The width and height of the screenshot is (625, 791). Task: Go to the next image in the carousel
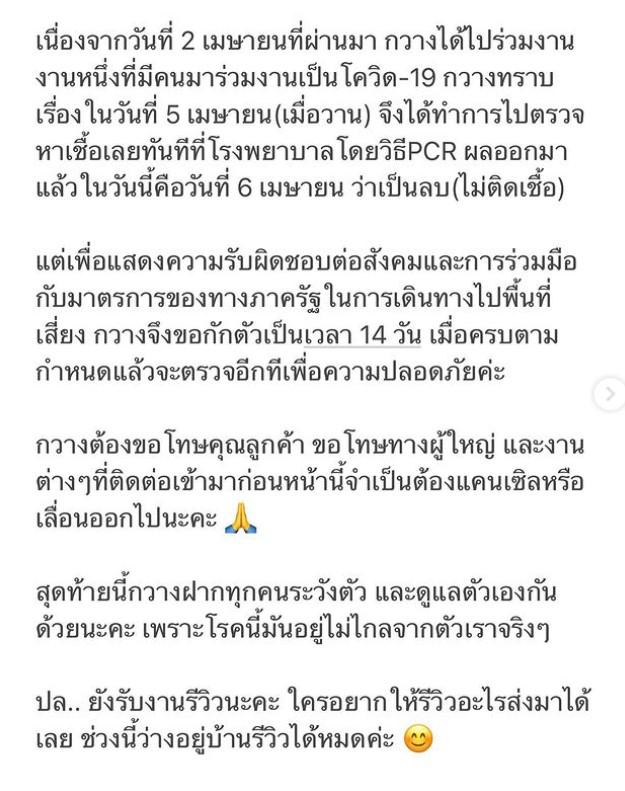609,396
